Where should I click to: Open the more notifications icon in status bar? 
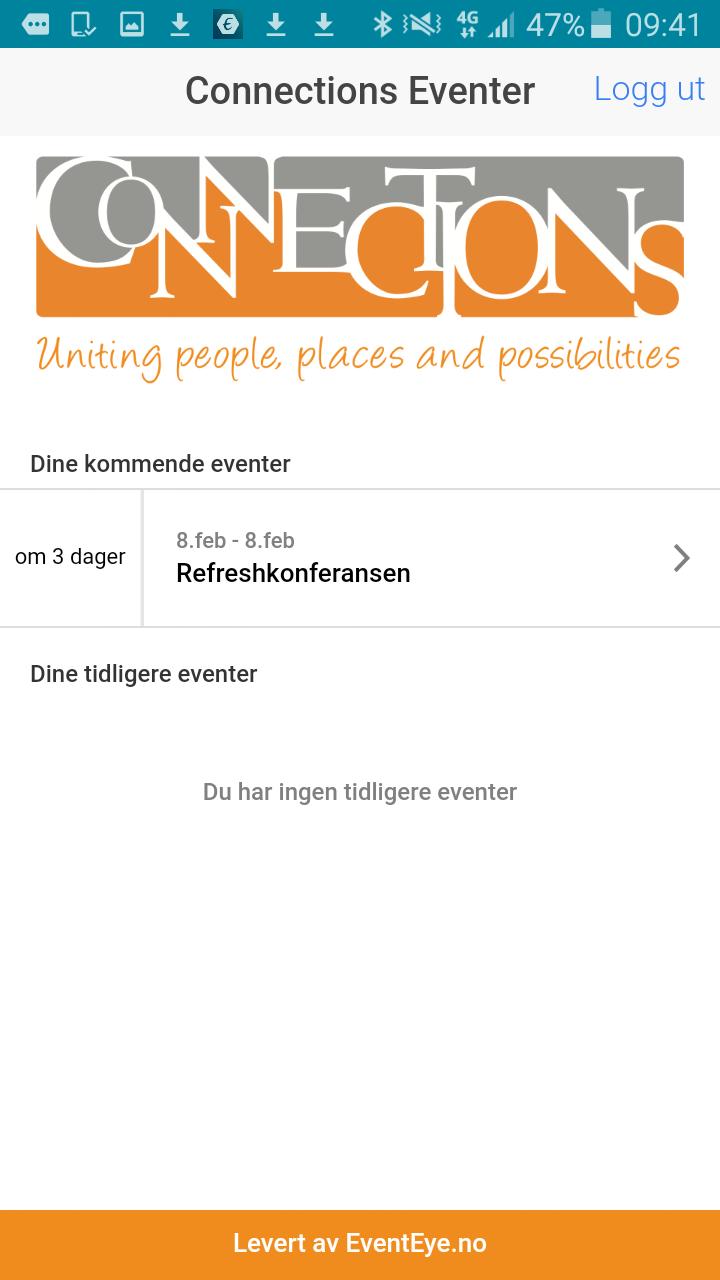click(x=36, y=24)
